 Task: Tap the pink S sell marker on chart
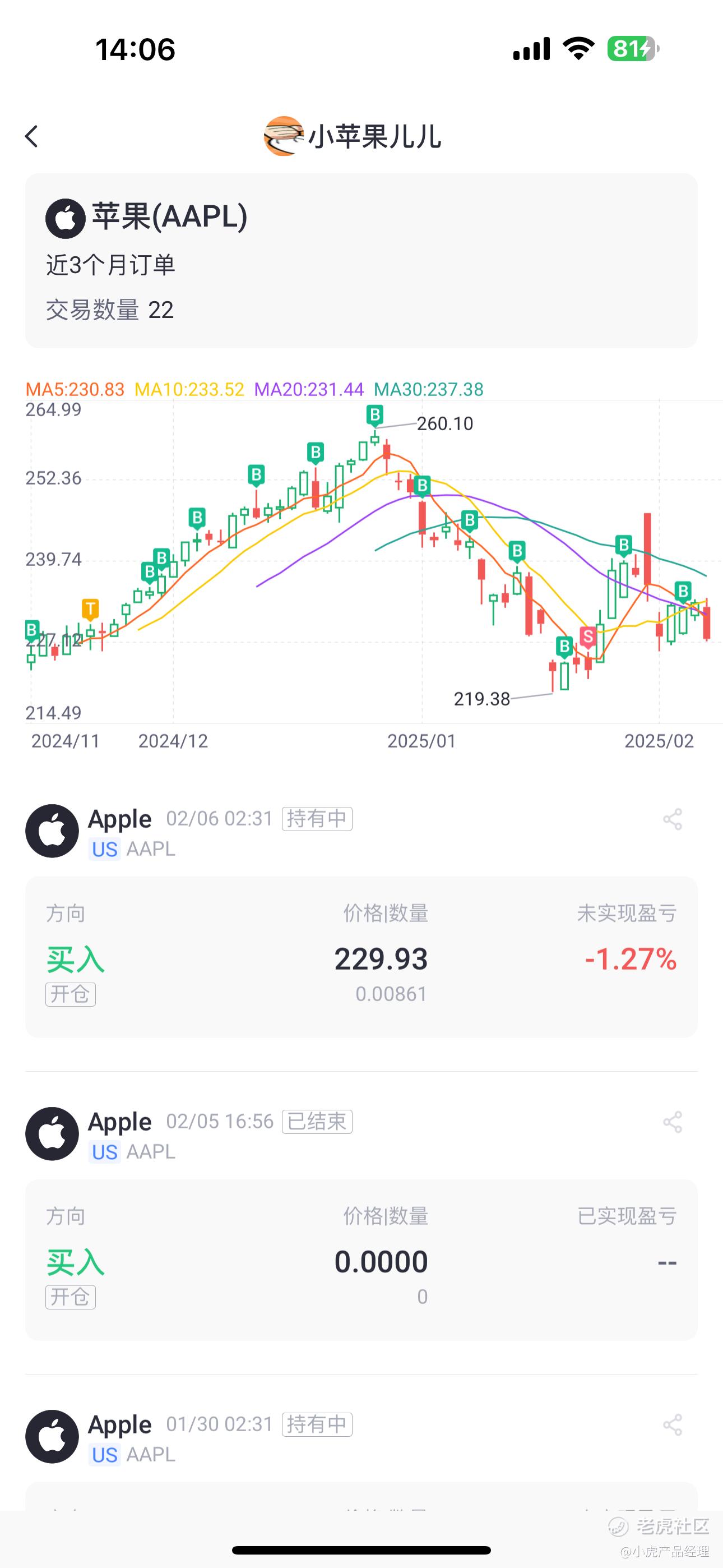[x=588, y=637]
